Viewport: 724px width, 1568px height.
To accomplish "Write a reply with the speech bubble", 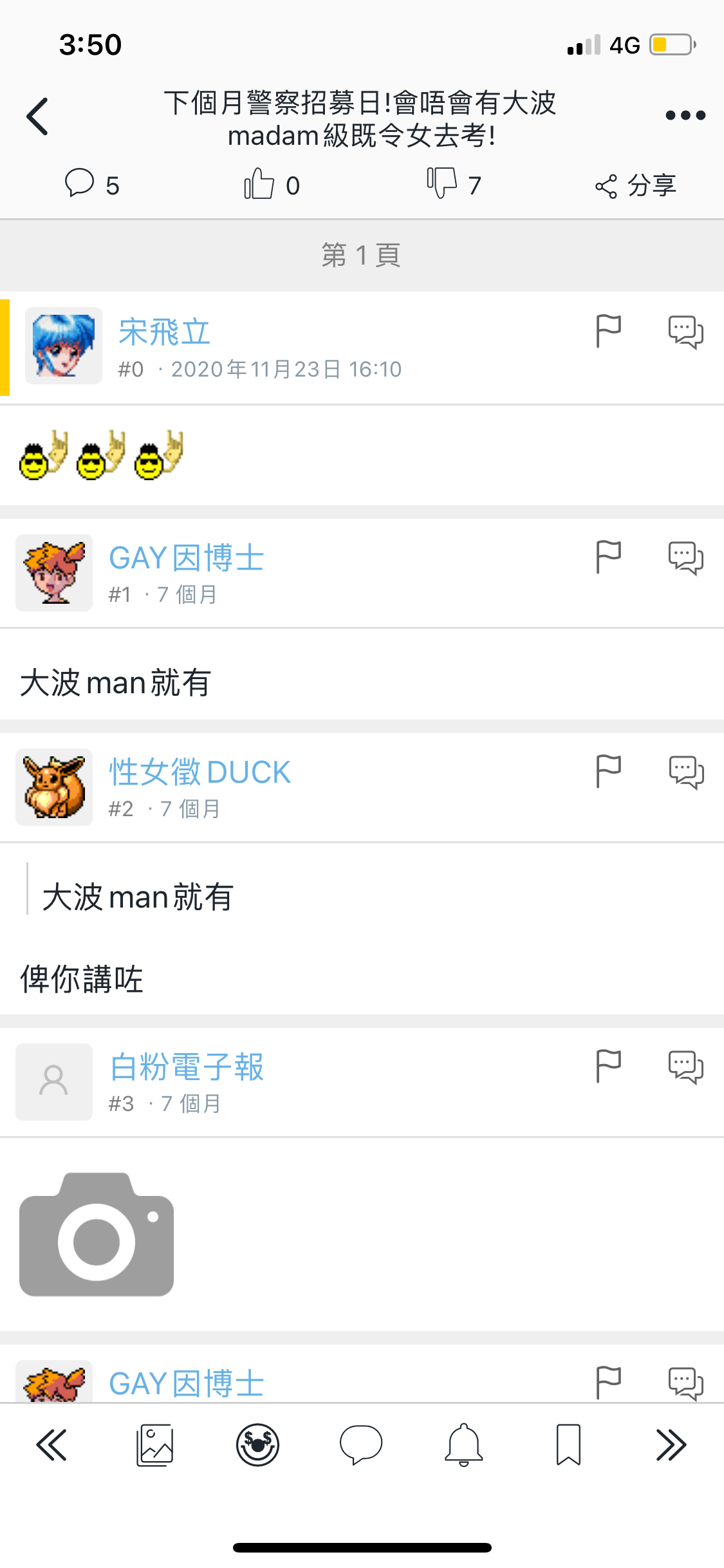I will [361, 1445].
